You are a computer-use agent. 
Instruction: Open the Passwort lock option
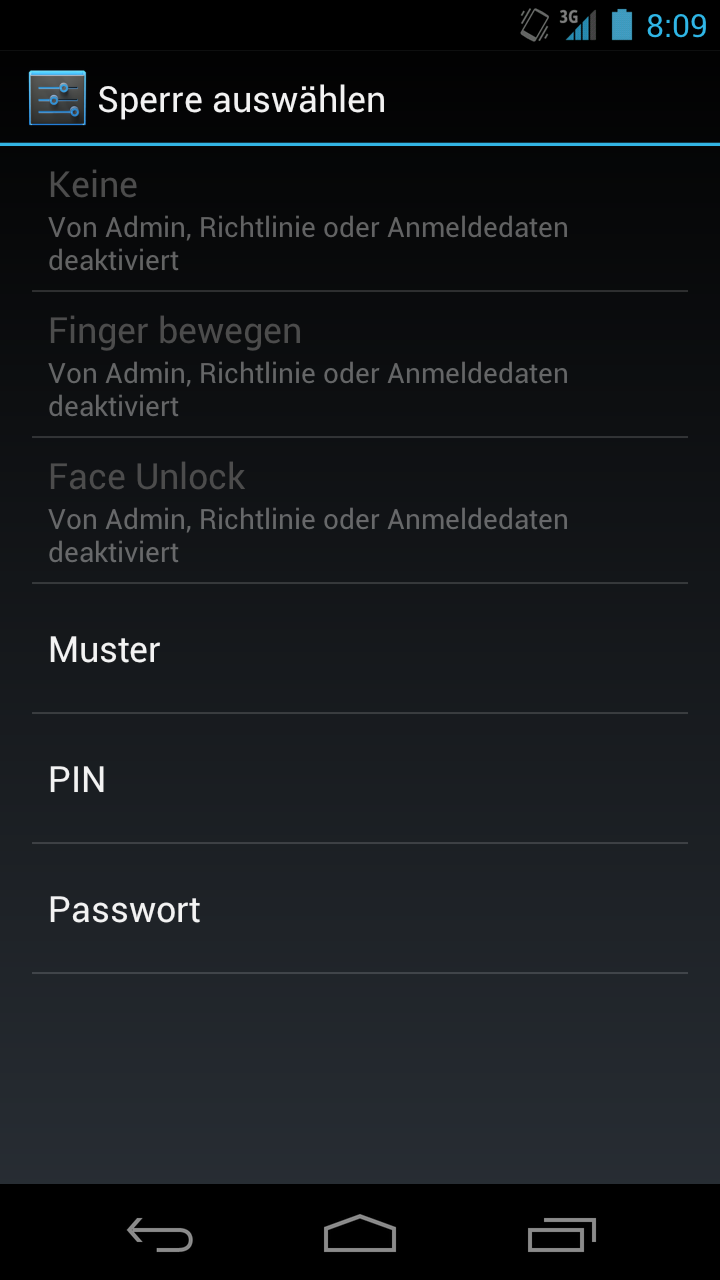point(360,909)
